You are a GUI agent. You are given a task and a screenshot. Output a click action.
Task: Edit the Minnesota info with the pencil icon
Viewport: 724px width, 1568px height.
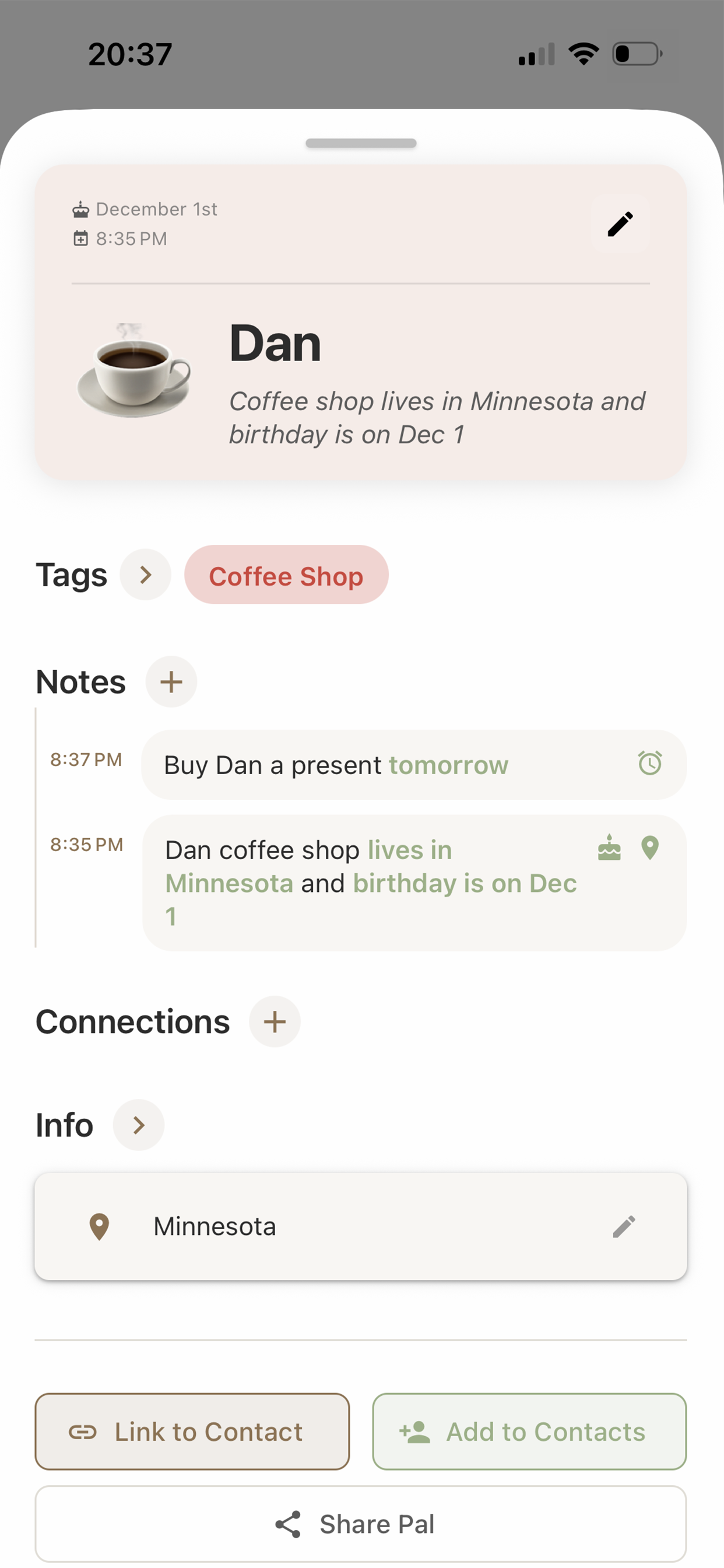pos(625,1226)
